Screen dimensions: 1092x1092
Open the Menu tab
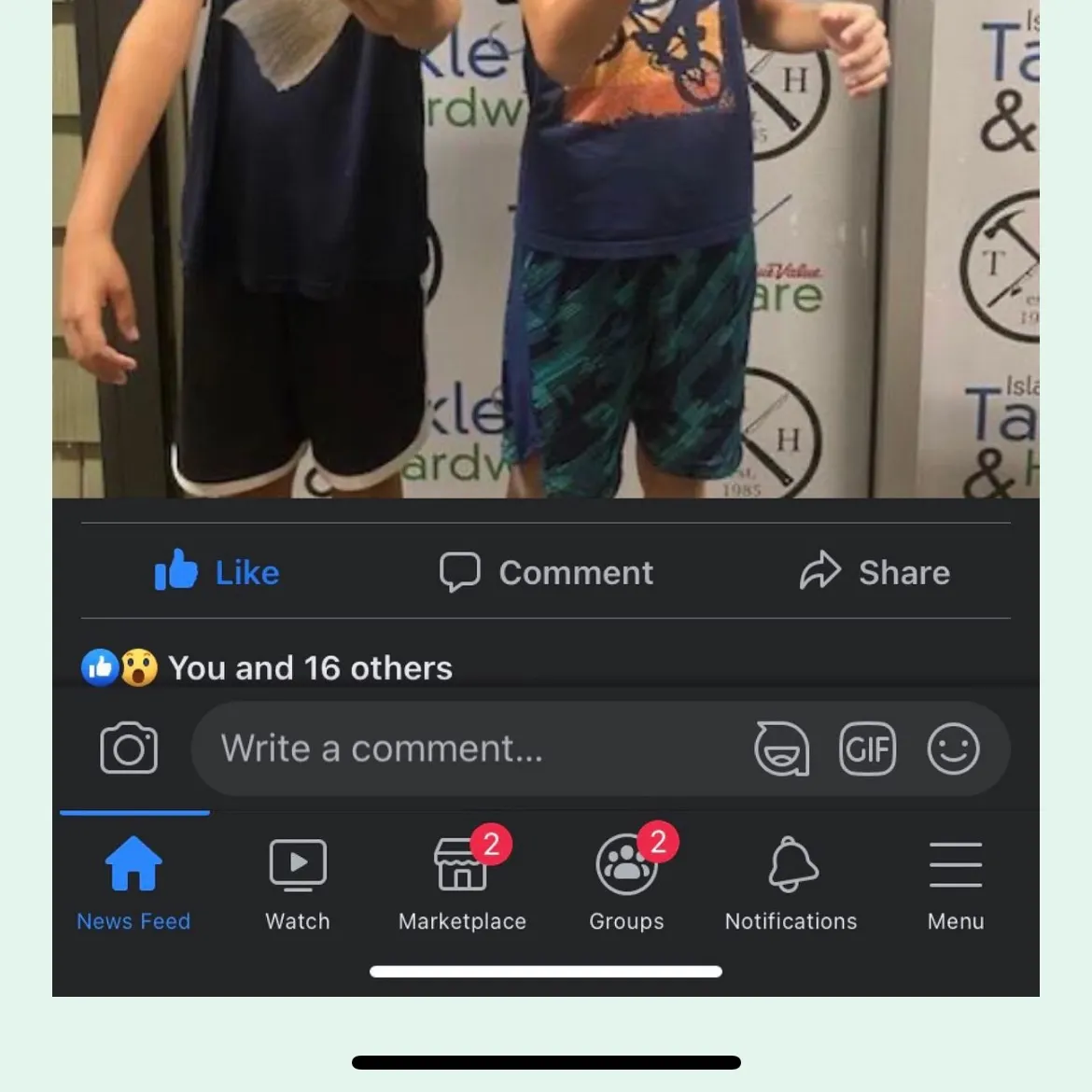pos(956,882)
